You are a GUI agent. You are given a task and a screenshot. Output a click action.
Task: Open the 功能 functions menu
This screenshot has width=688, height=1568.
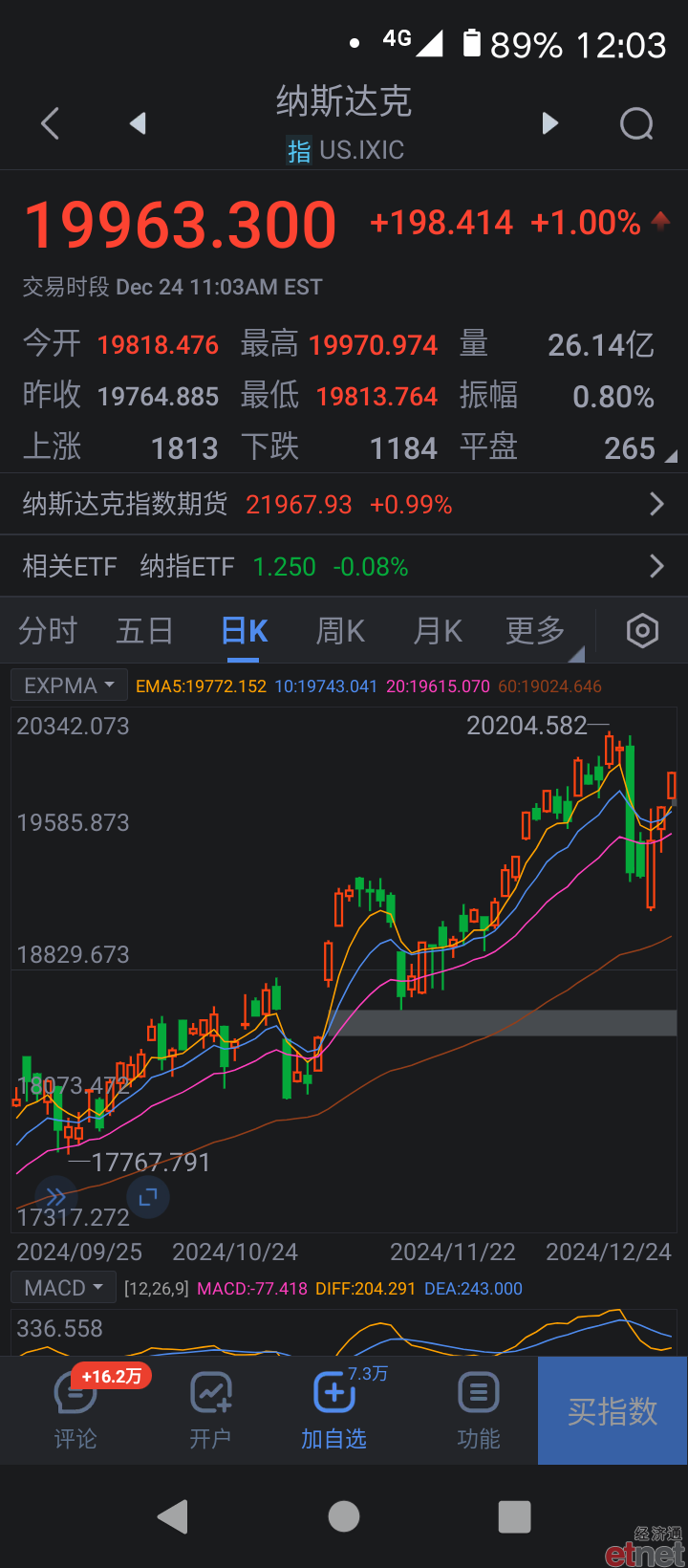click(479, 1411)
